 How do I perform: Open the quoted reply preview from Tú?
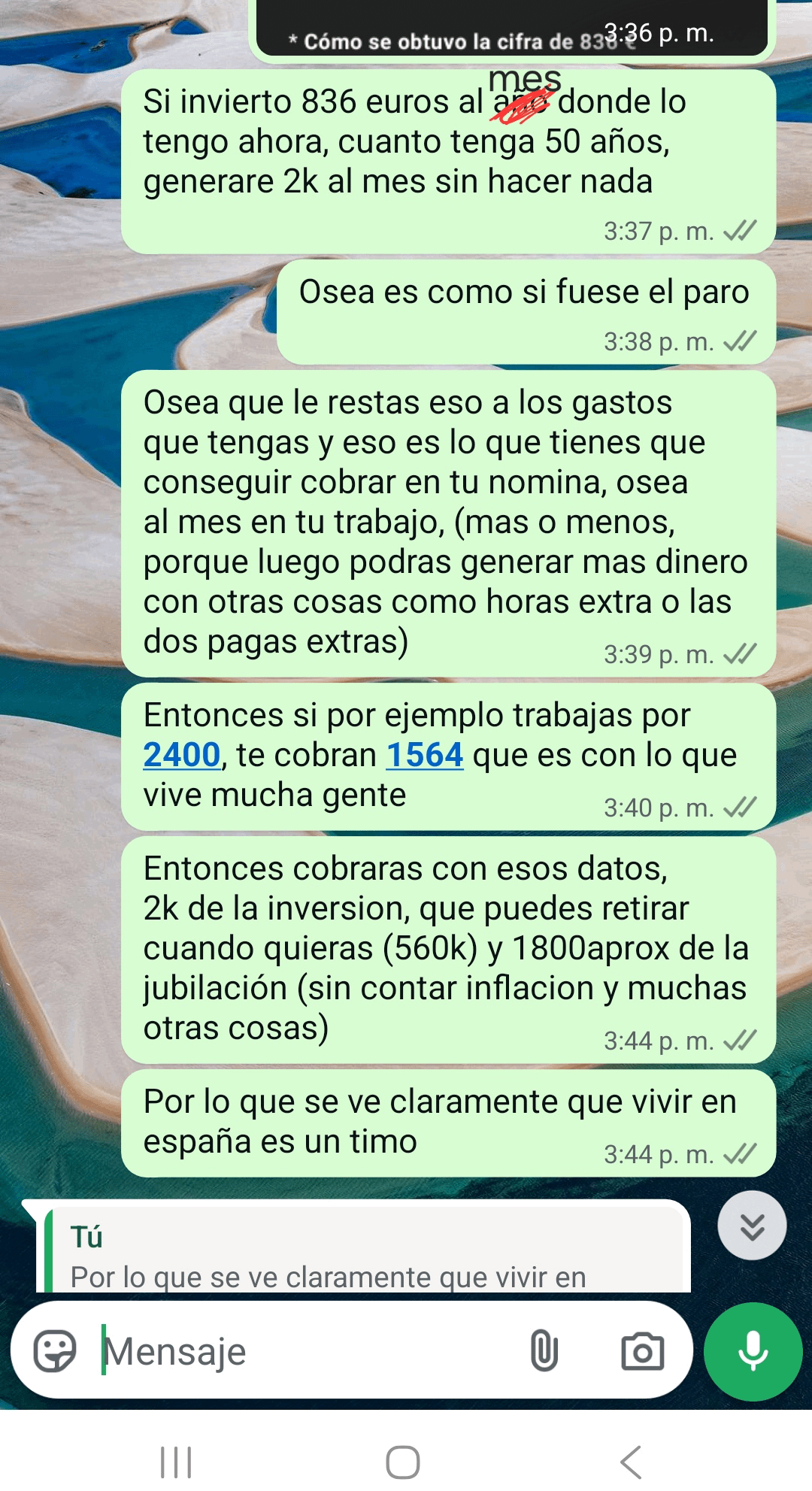point(361,1256)
